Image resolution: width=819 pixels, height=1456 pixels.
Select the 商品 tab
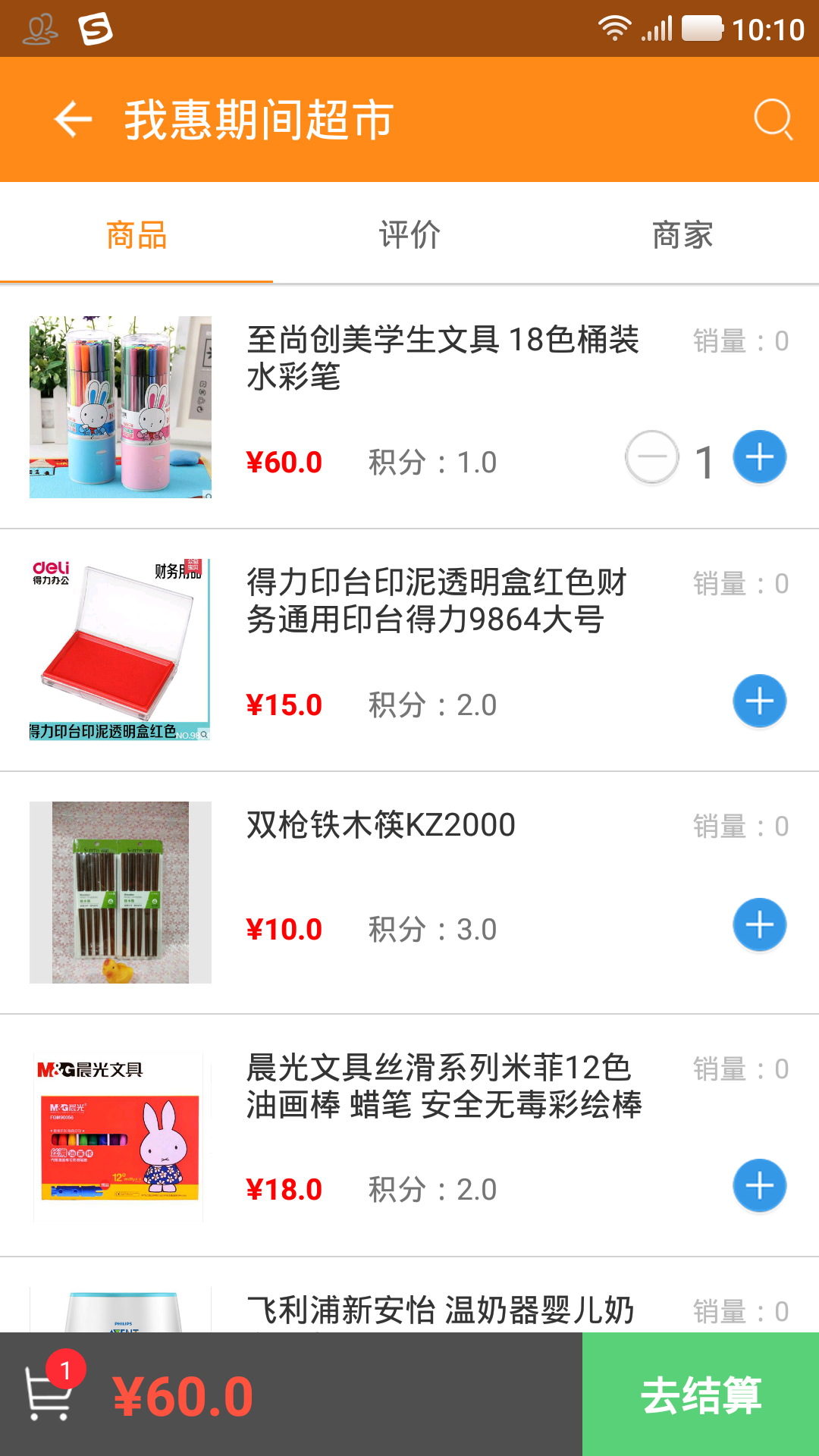click(136, 235)
